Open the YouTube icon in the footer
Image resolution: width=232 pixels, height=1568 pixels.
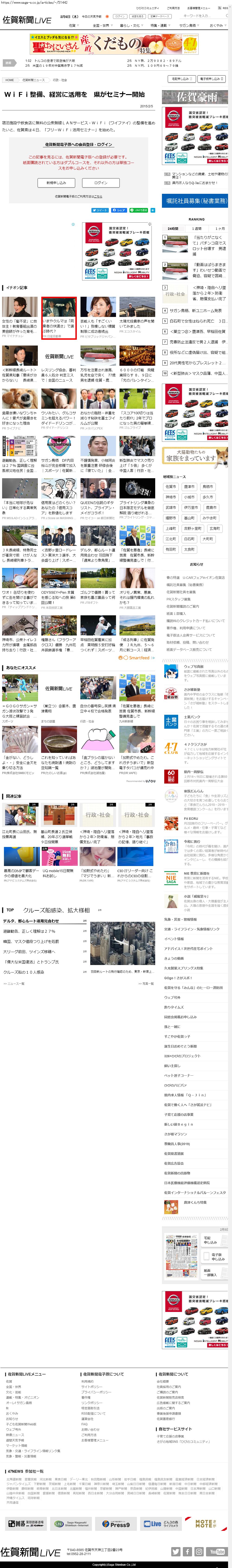coord(216,1552)
